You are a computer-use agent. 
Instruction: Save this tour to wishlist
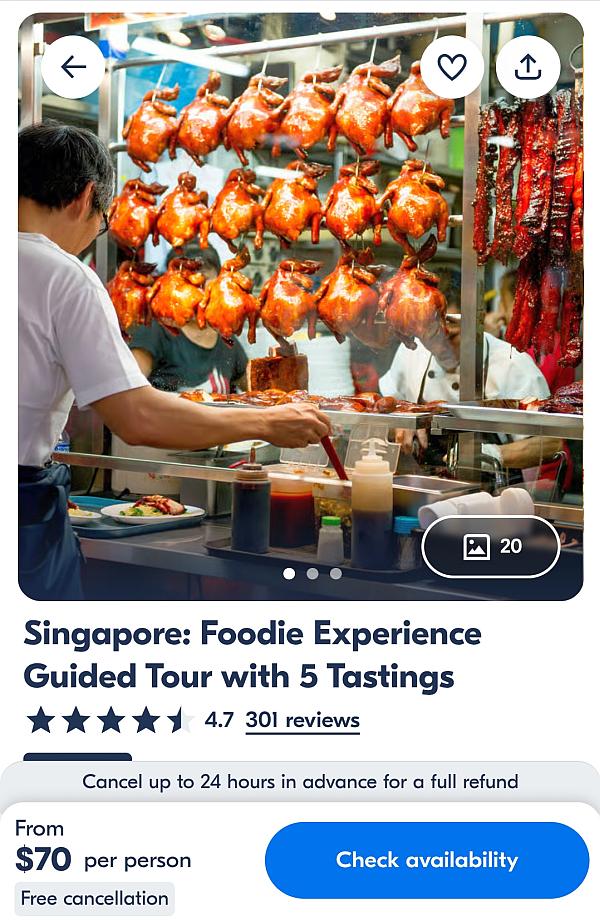(452, 67)
